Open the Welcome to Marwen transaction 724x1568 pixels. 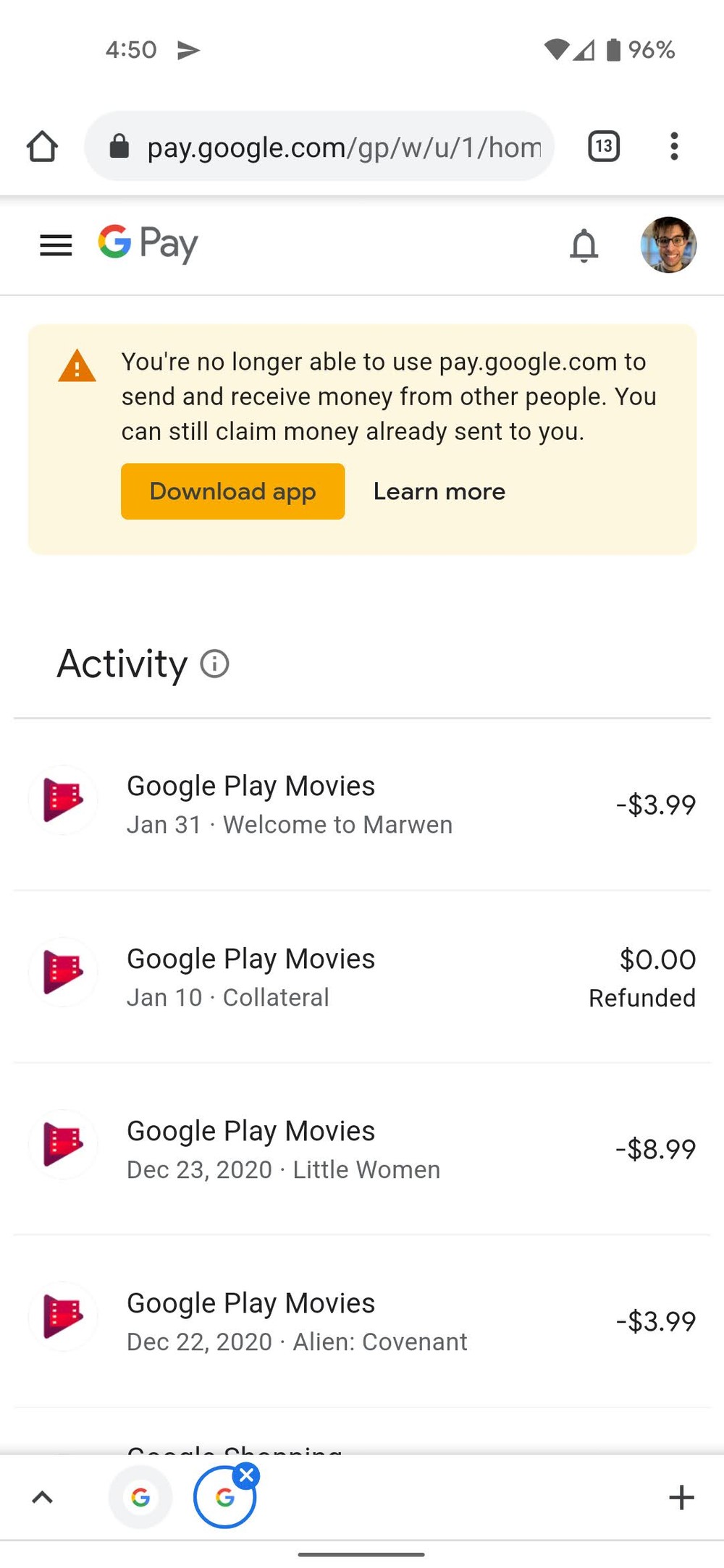[362, 805]
